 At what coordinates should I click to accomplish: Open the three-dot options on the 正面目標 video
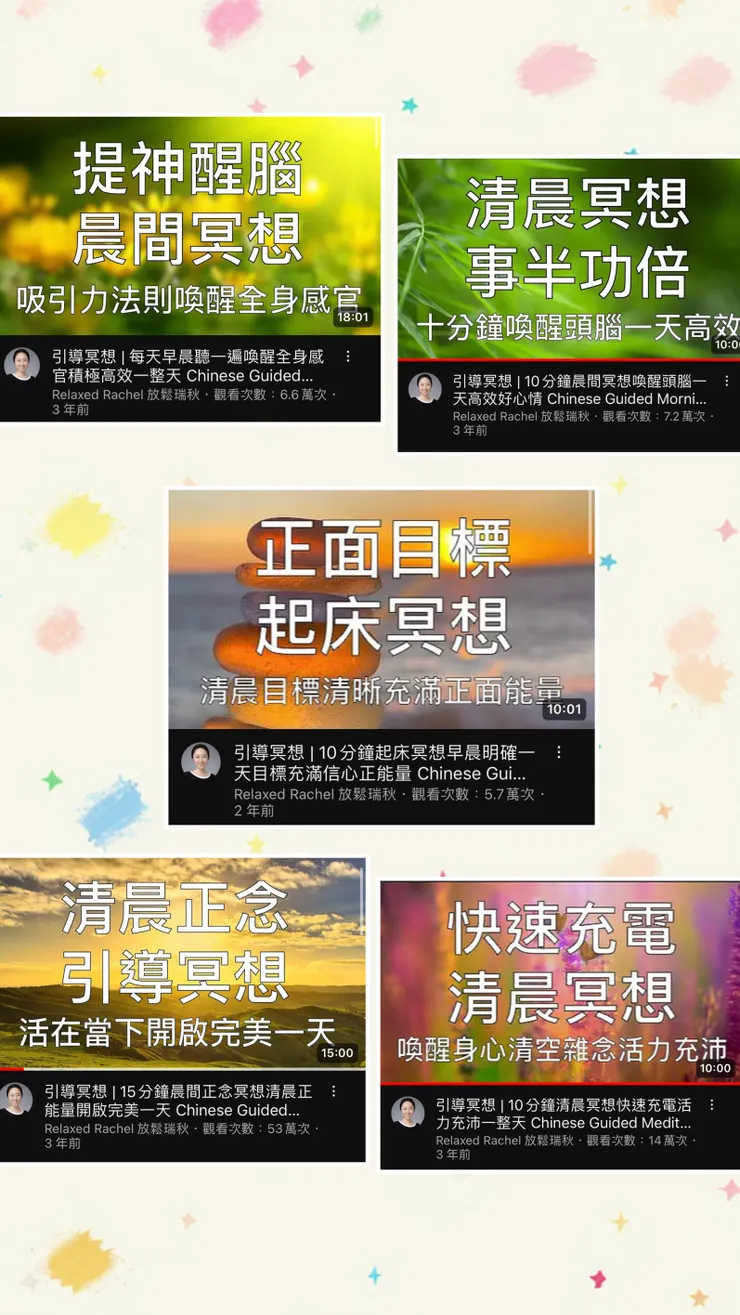tap(558, 752)
